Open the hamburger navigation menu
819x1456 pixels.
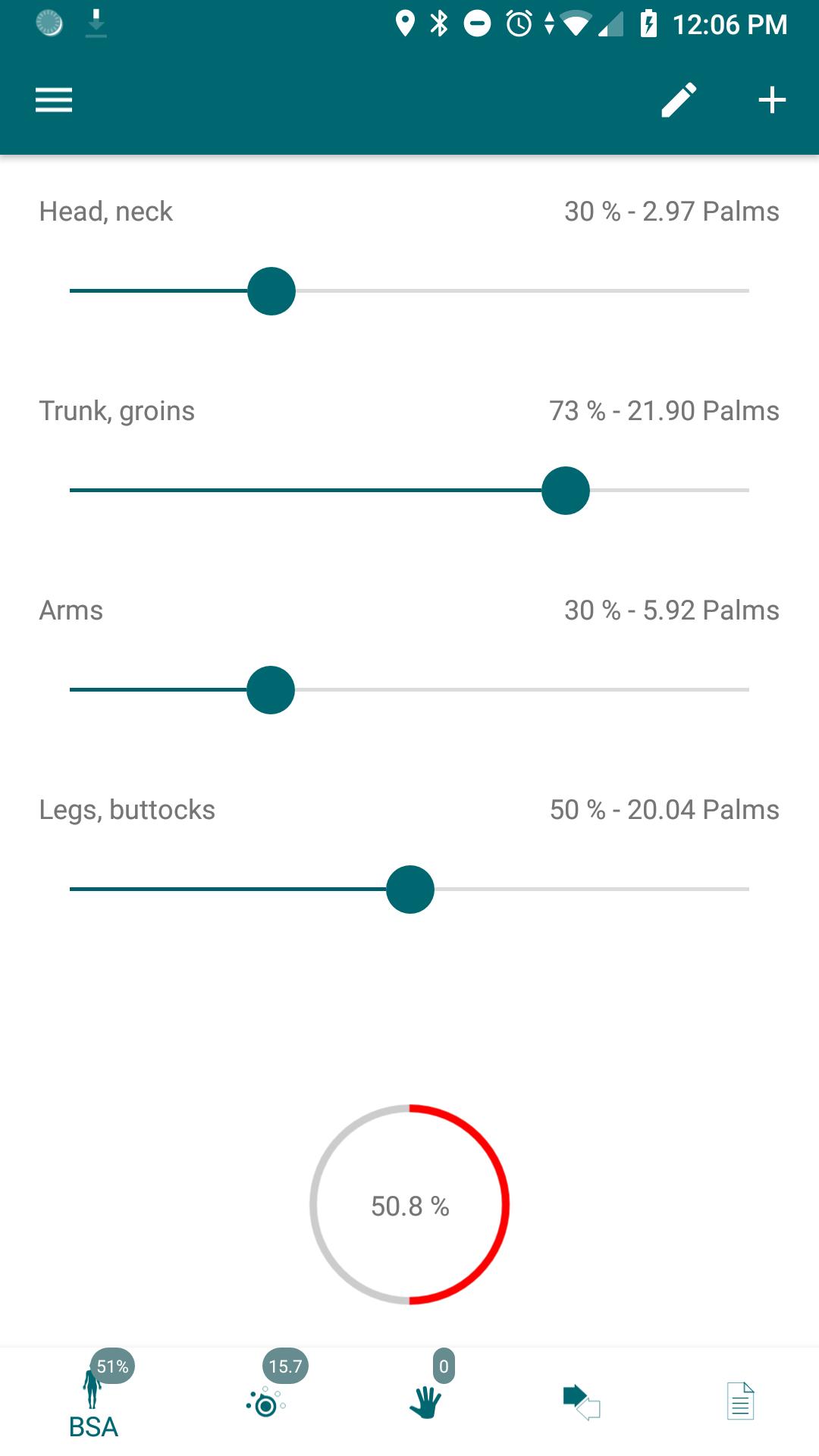point(54,100)
